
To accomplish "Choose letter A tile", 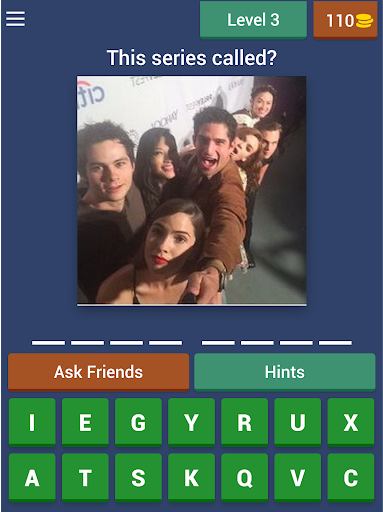I will (x=32, y=478).
